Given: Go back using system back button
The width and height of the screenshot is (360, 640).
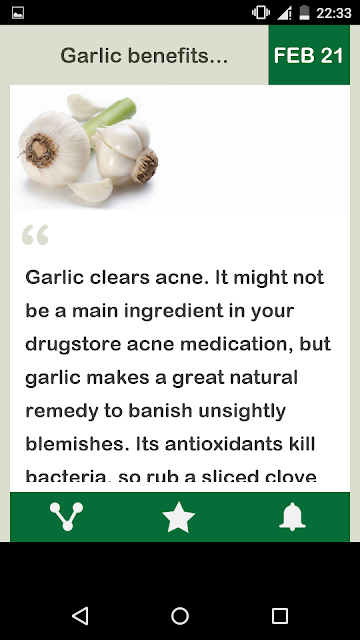Looking at the screenshot, I should tap(80, 616).
